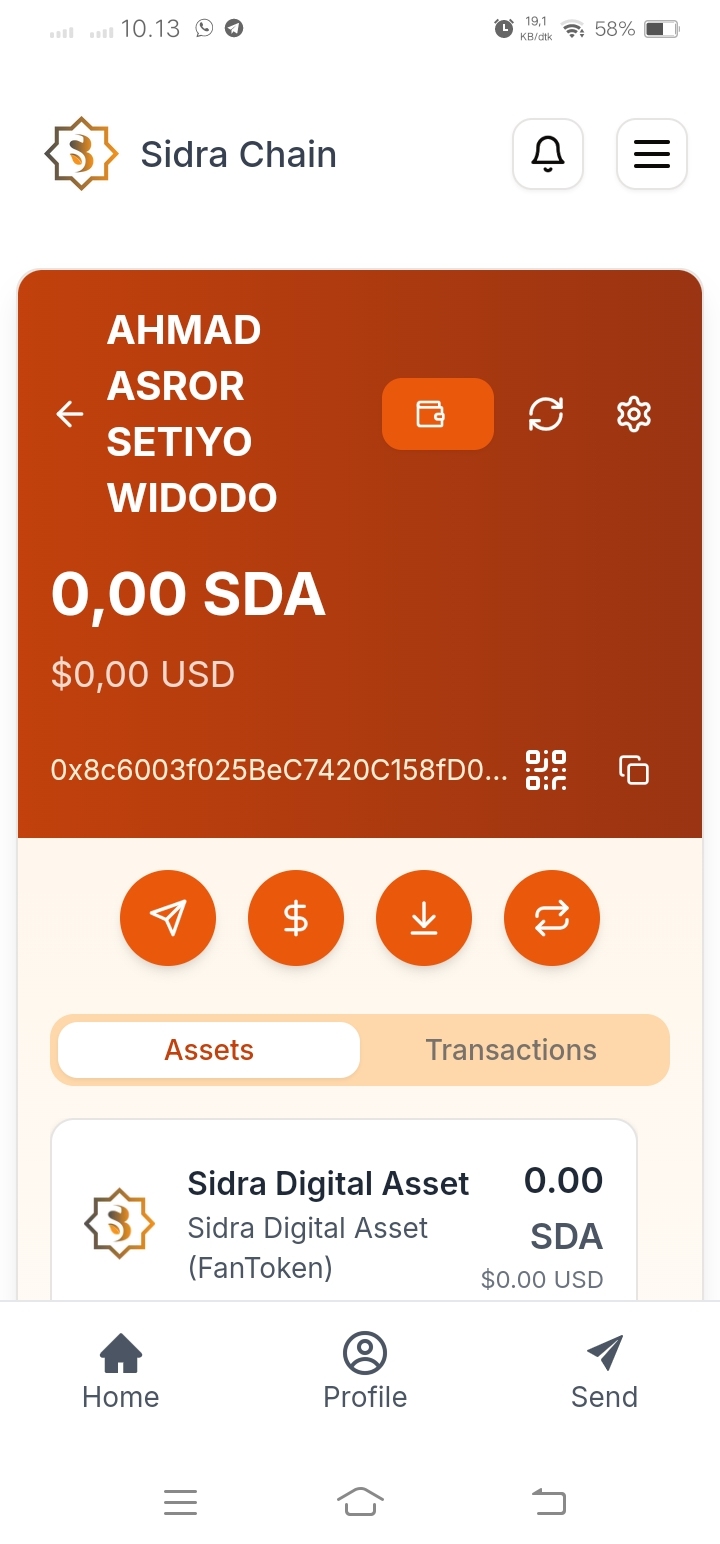Open the Profile tab
720x1544 pixels.
pyautogui.click(x=365, y=1372)
